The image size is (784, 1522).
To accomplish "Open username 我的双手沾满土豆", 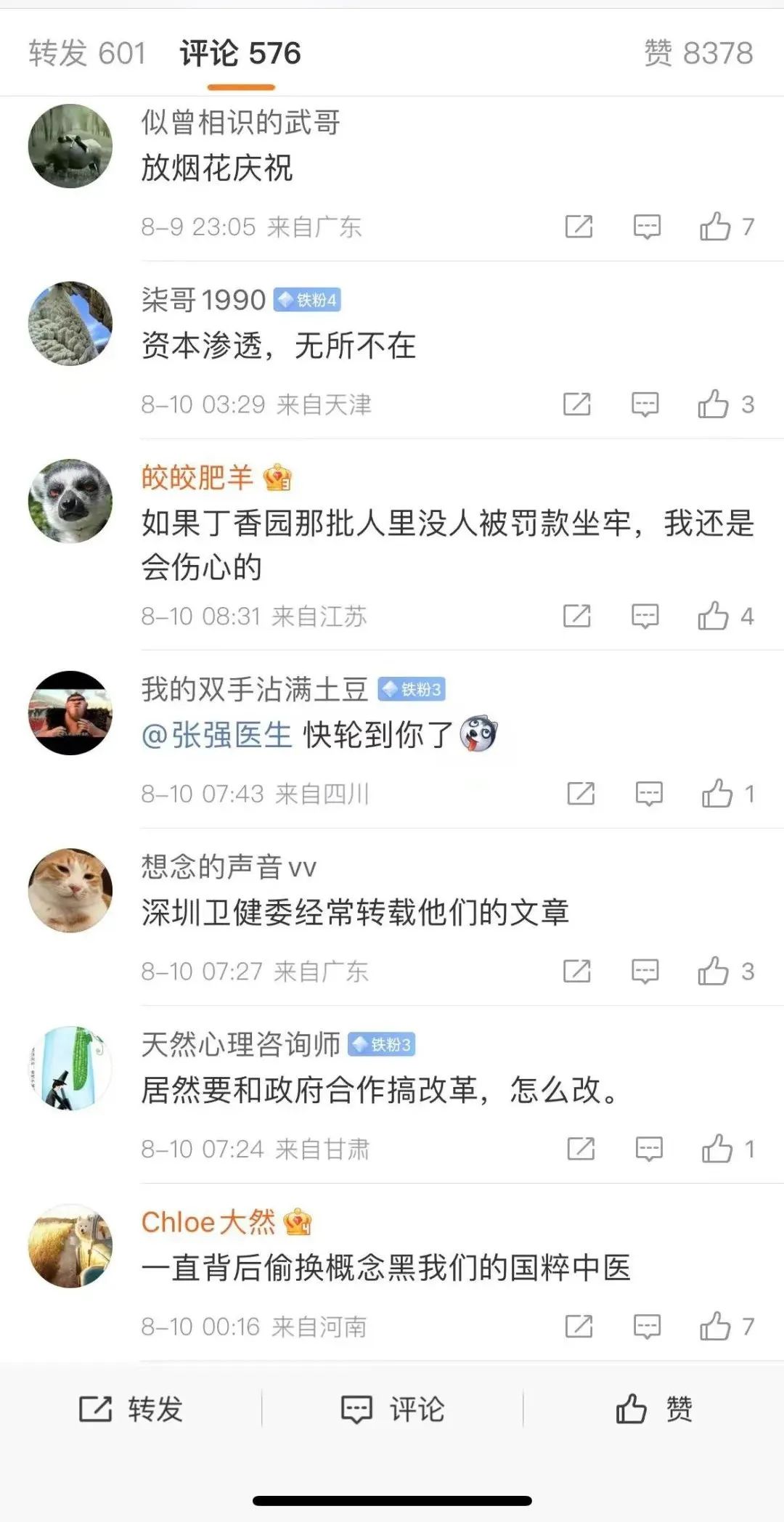I will [x=255, y=689].
